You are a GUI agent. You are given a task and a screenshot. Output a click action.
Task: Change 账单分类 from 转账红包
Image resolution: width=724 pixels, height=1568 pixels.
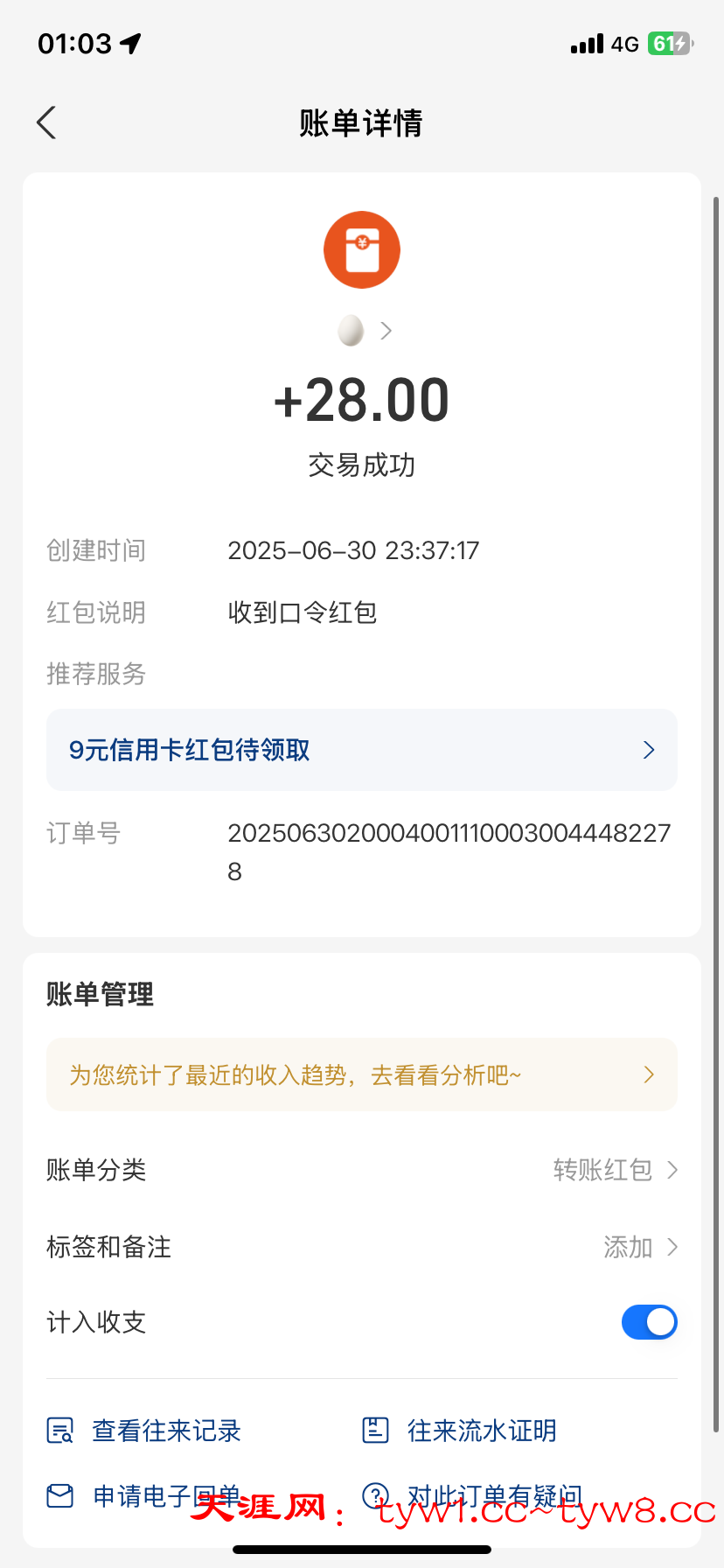pos(616,1170)
